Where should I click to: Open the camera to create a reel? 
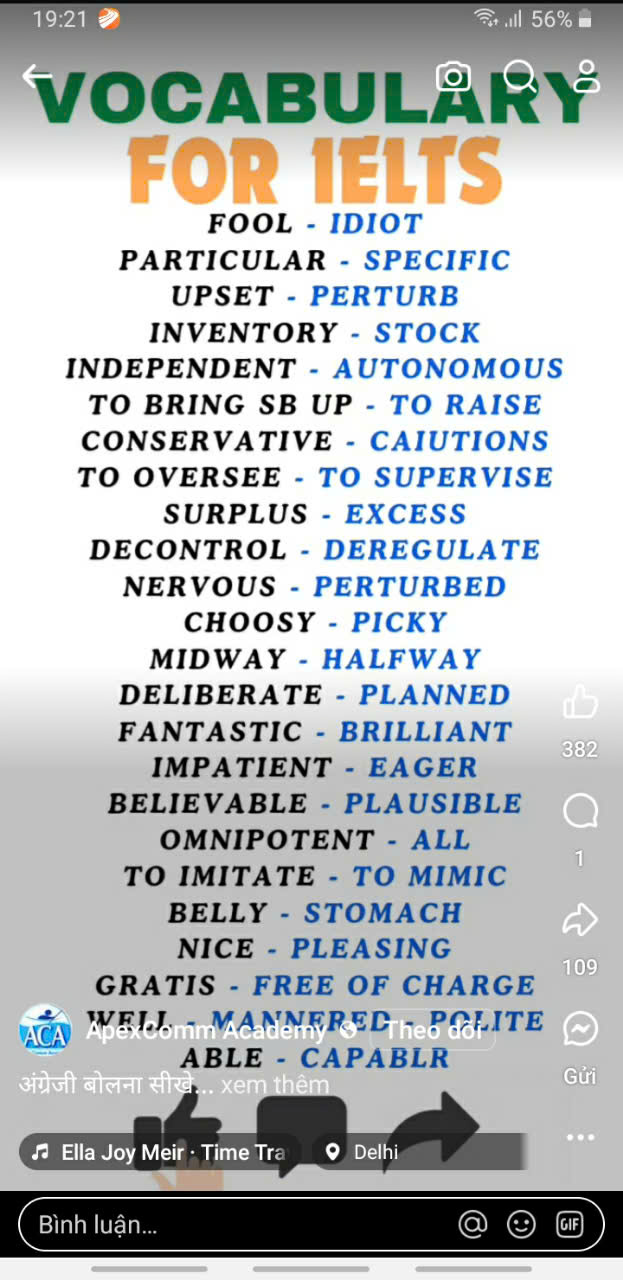click(x=453, y=76)
